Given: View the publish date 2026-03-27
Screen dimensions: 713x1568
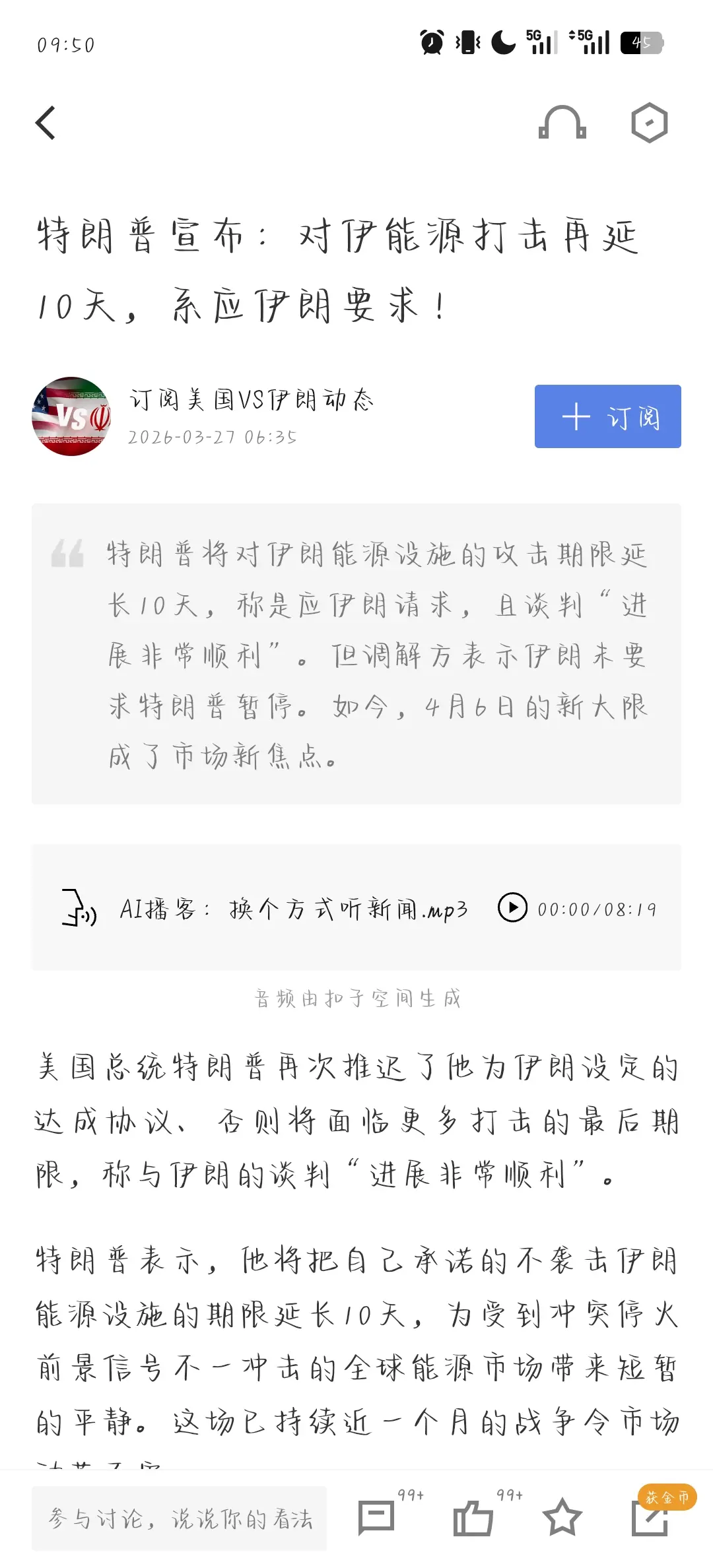Looking at the screenshot, I should [x=213, y=436].
